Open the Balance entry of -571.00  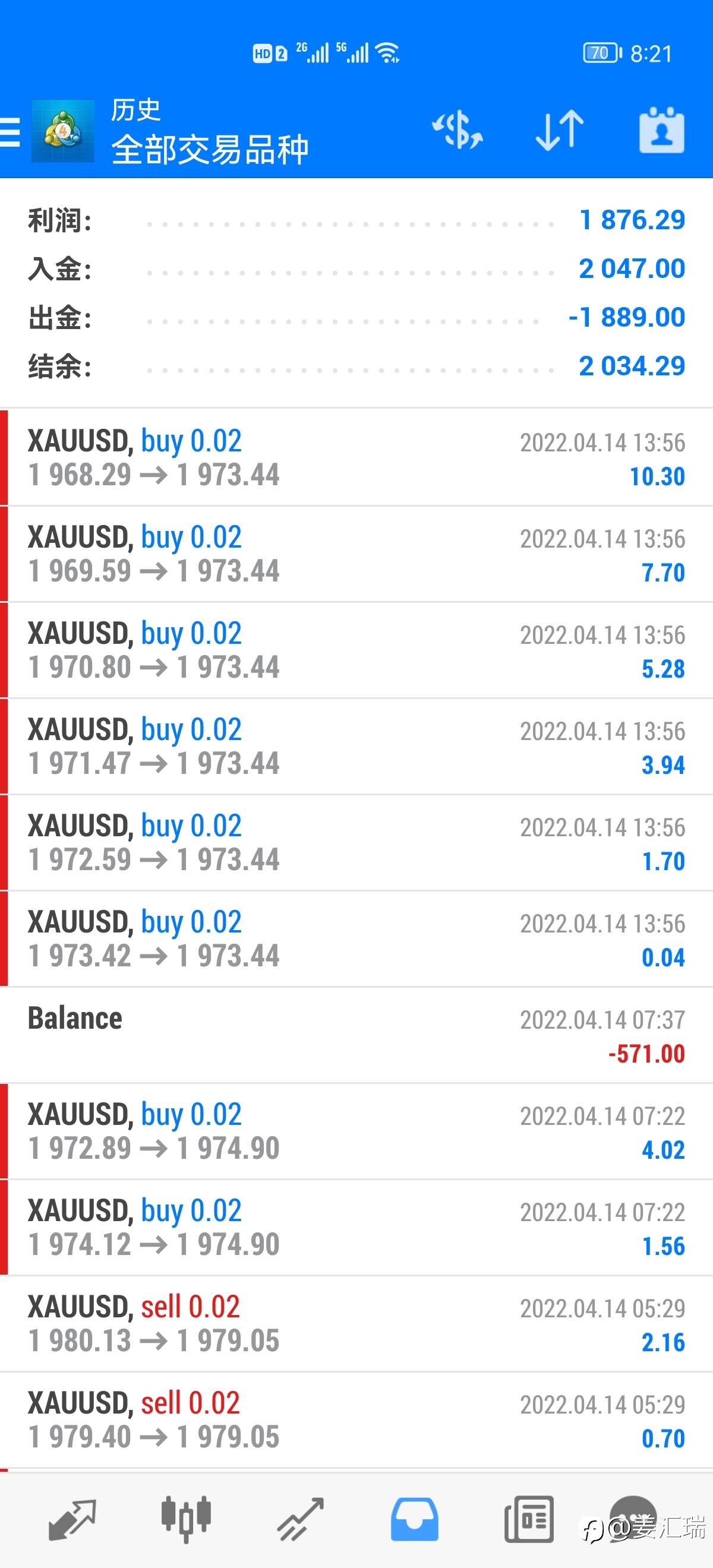pyautogui.click(x=356, y=1035)
